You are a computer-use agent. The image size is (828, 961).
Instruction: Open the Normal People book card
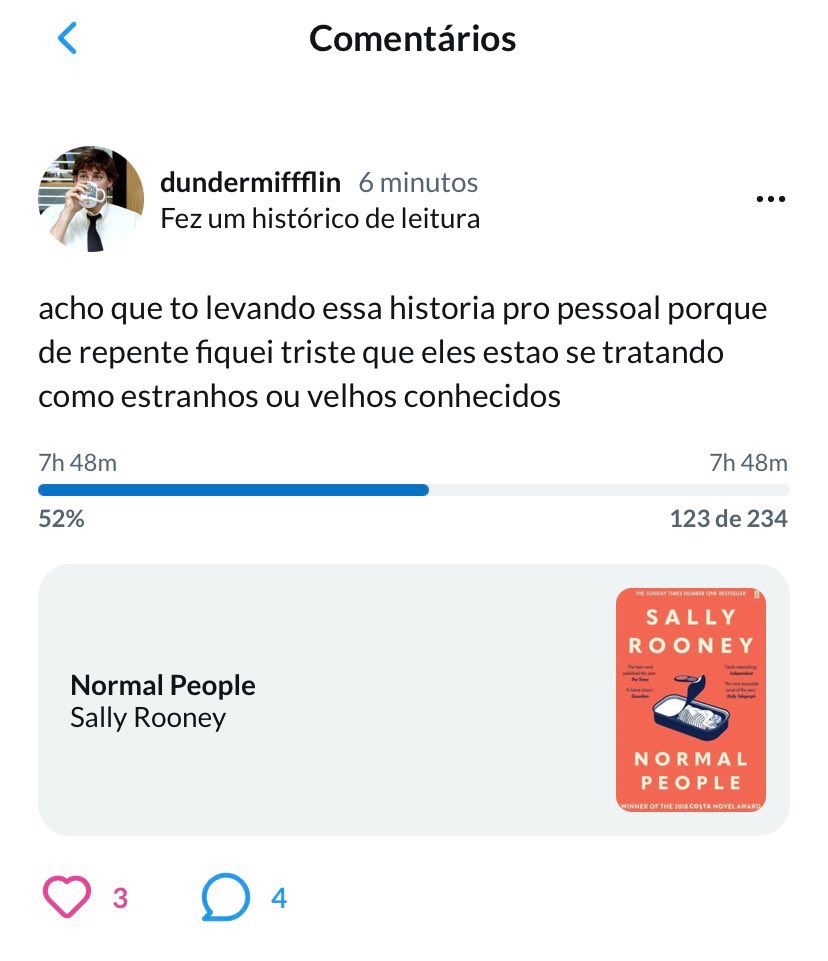tap(414, 699)
